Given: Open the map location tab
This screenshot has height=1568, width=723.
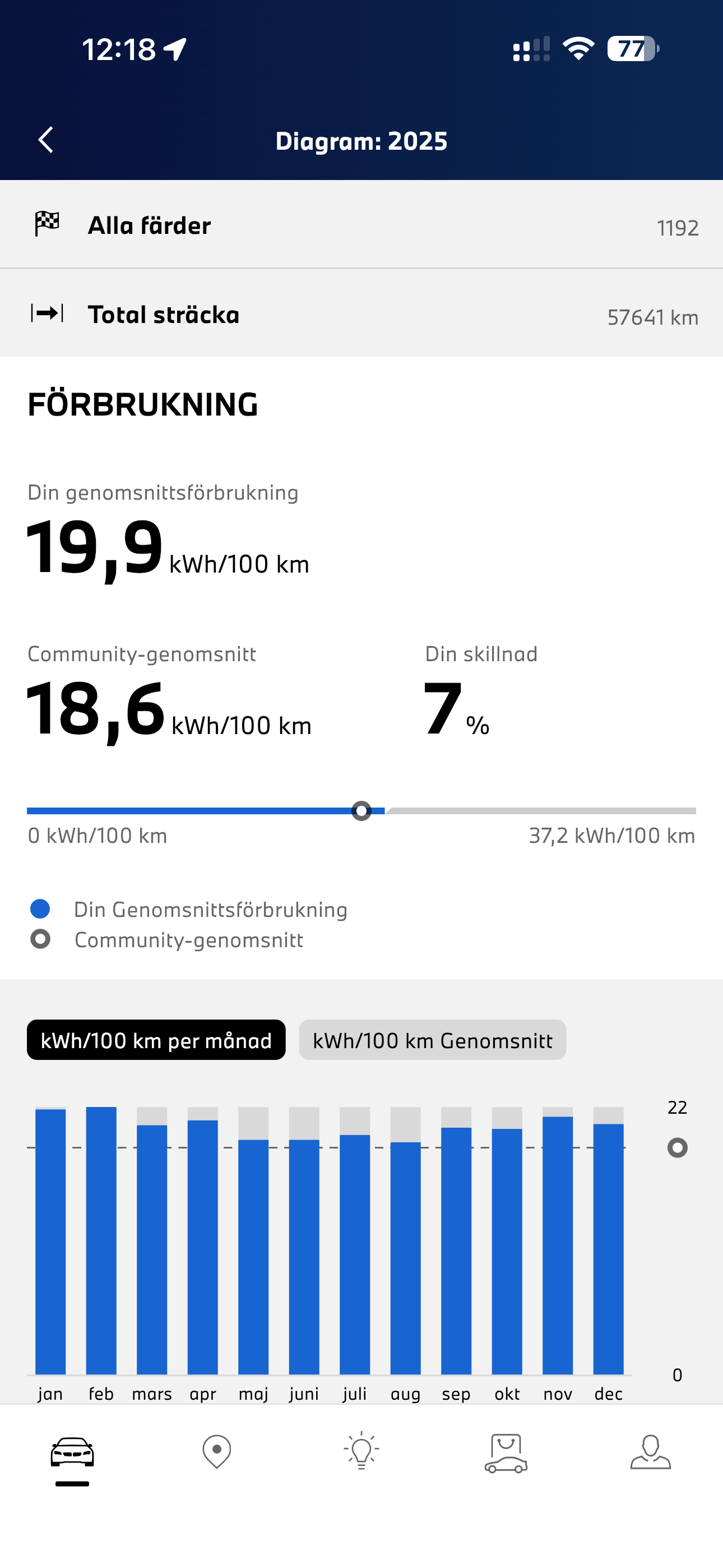Looking at the screenshot, I should click(217, 1452).
